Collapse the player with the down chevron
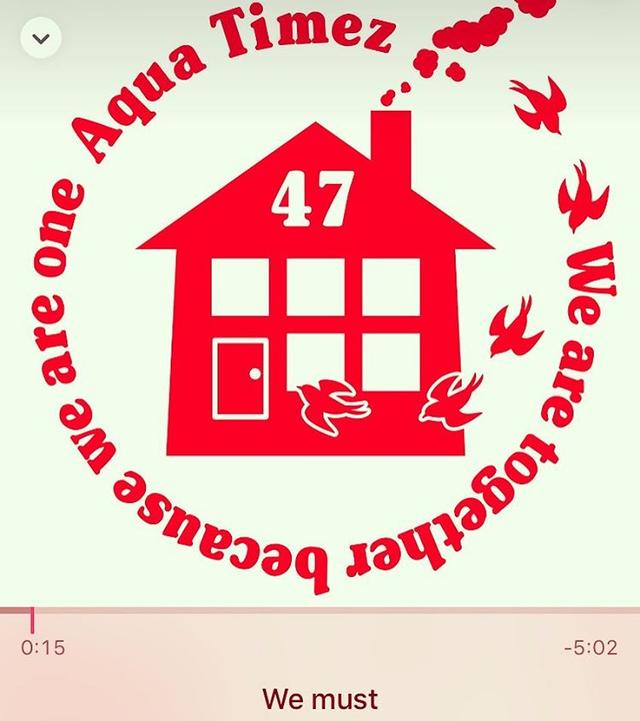This screenshot has height=721, width=640. [40, 39]
